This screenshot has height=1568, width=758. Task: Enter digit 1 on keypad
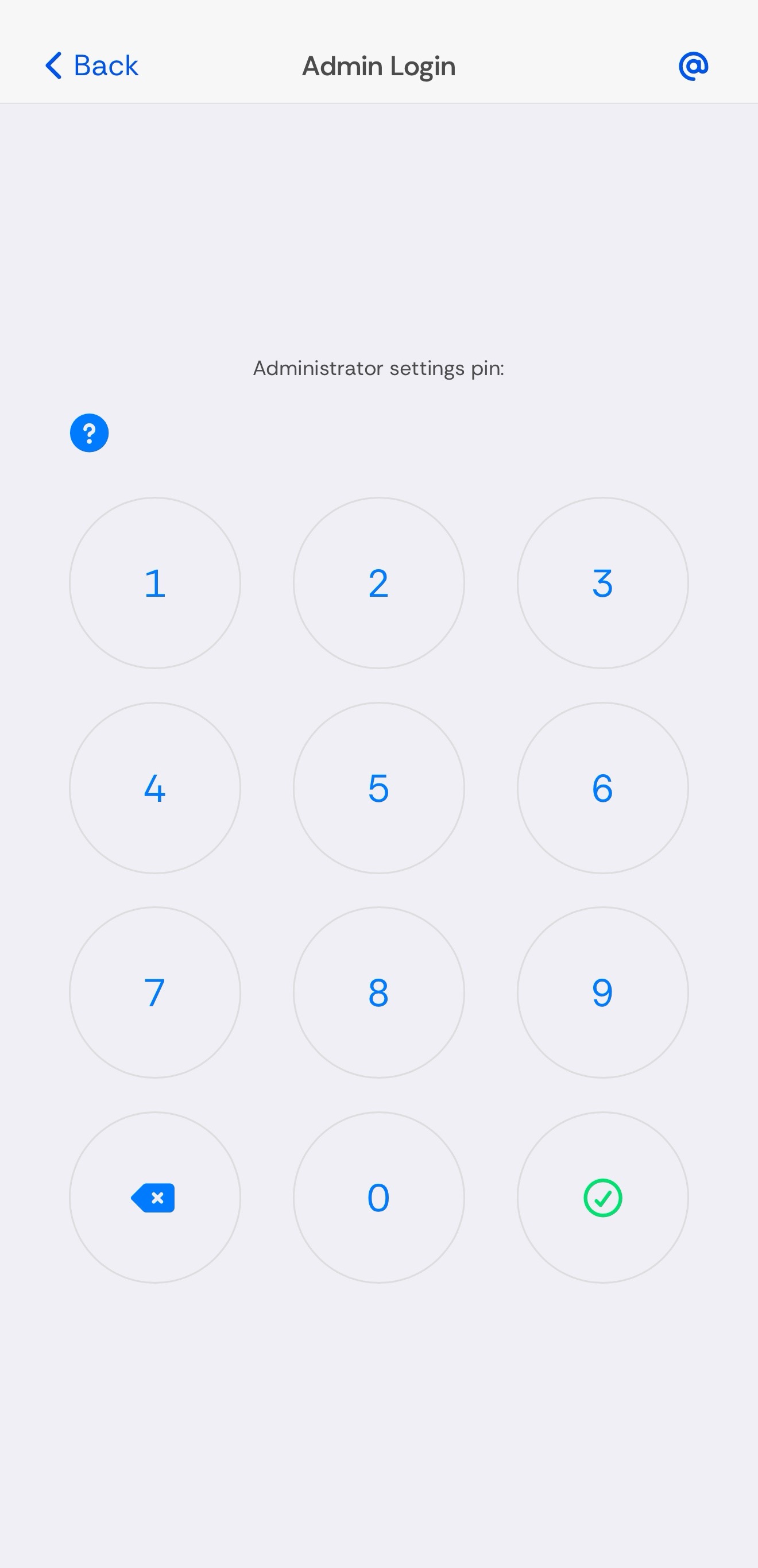click(155, 583)
